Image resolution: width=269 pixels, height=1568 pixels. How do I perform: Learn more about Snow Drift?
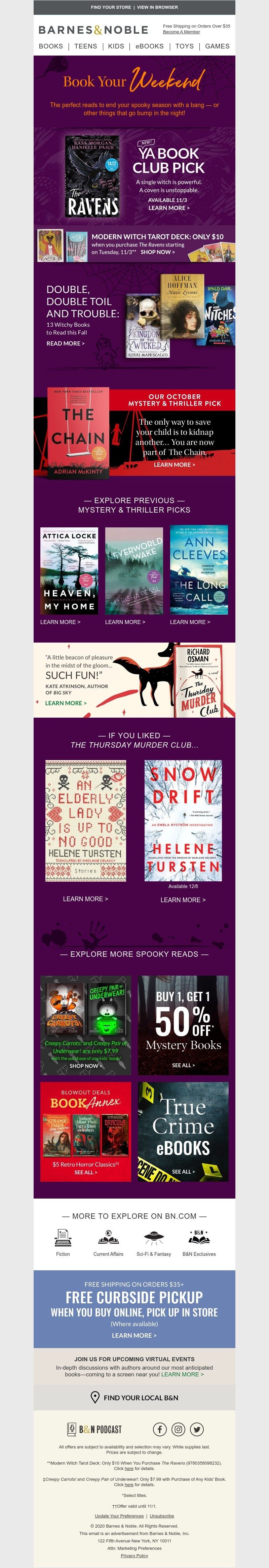pos(183,900)
